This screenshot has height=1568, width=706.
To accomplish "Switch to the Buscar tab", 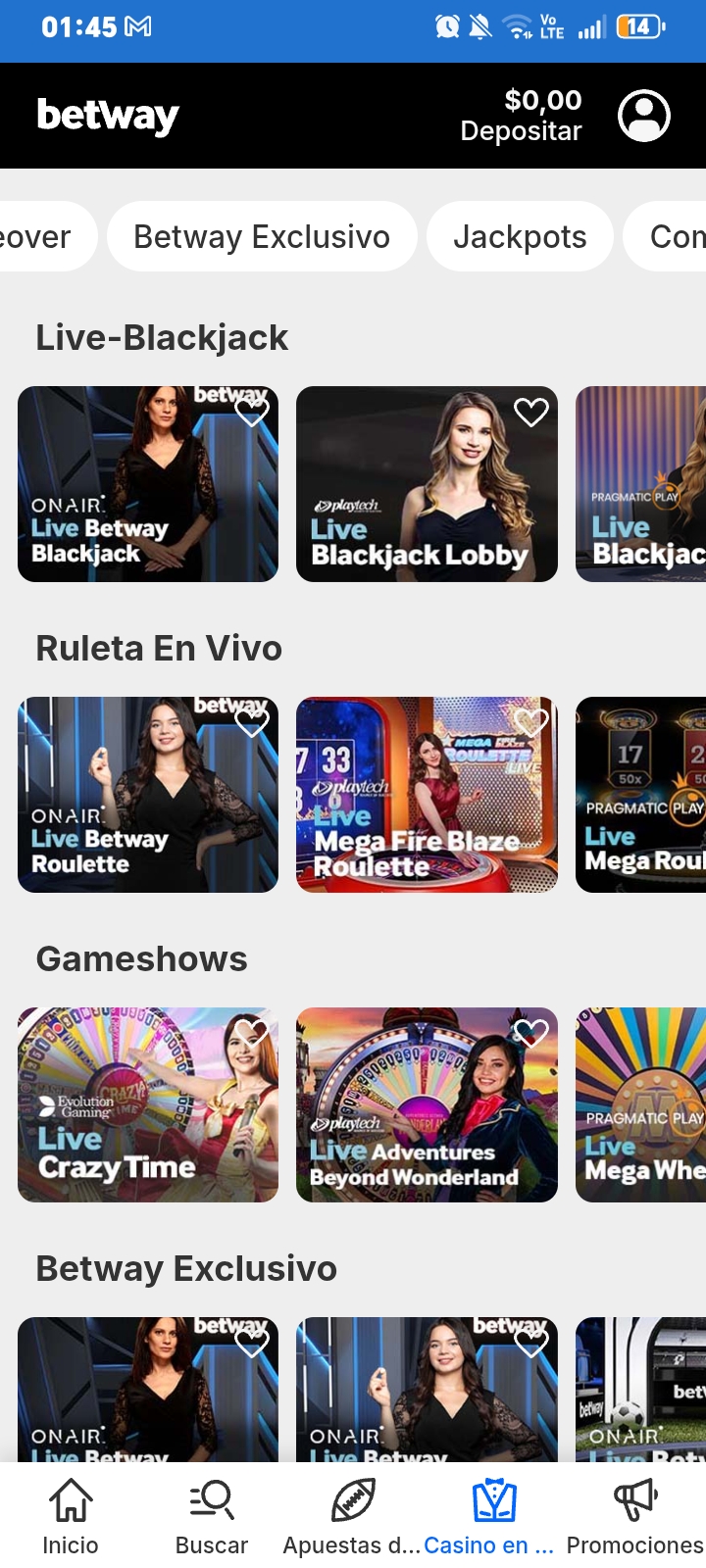I will coord(212,1517).
